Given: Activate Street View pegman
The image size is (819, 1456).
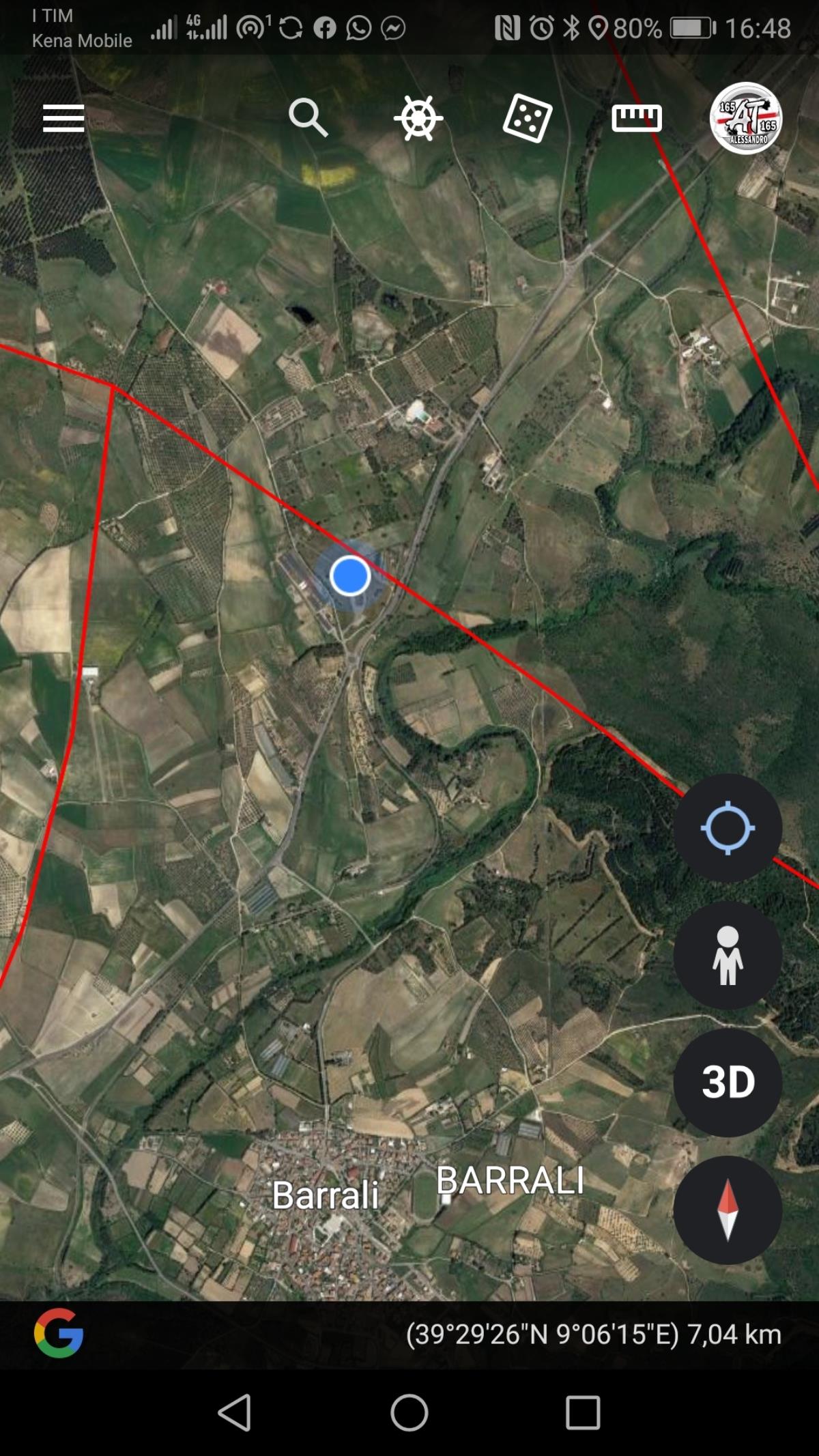Looking at the screenshot, I should [x=728, y=955].
